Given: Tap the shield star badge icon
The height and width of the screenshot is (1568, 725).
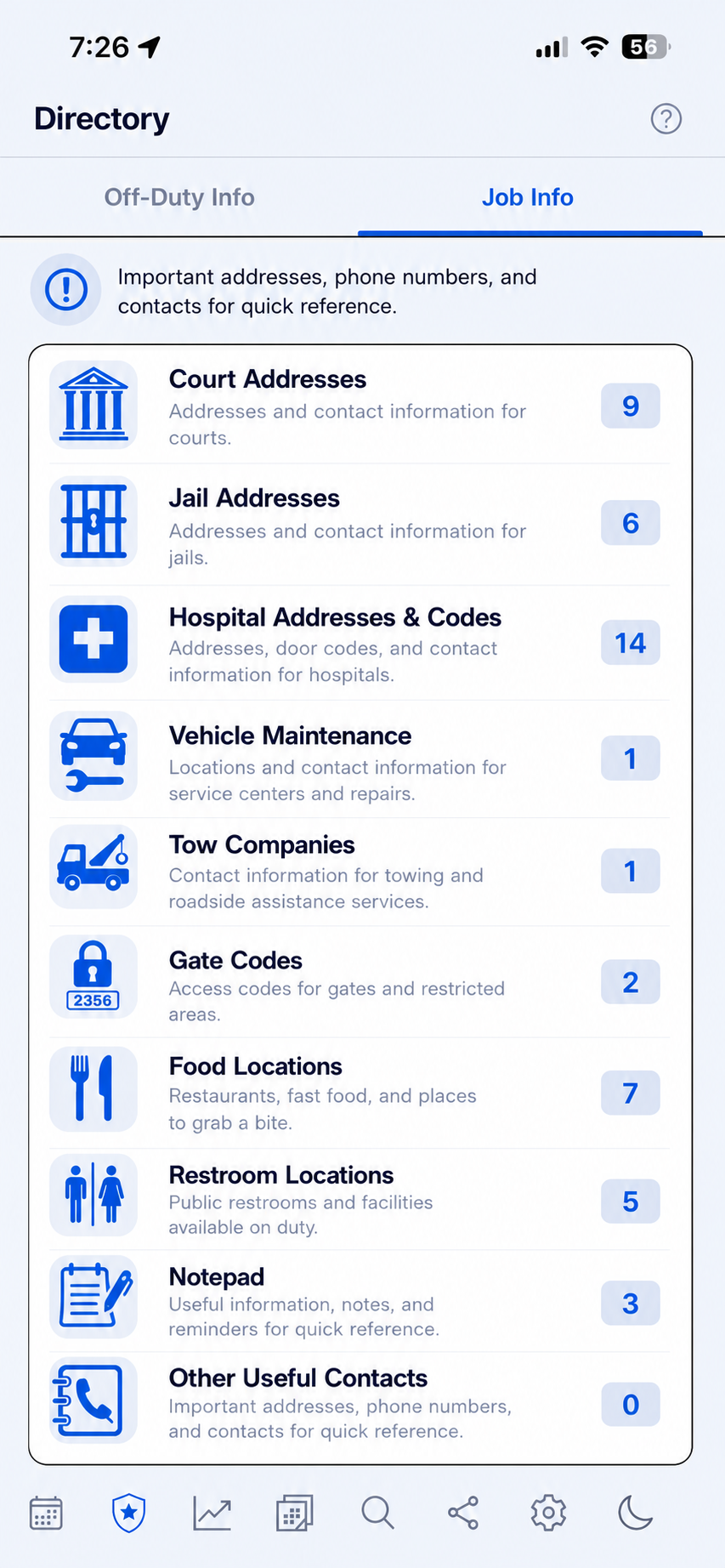Looking at the screenshot, I should (x=128, y=1513).
